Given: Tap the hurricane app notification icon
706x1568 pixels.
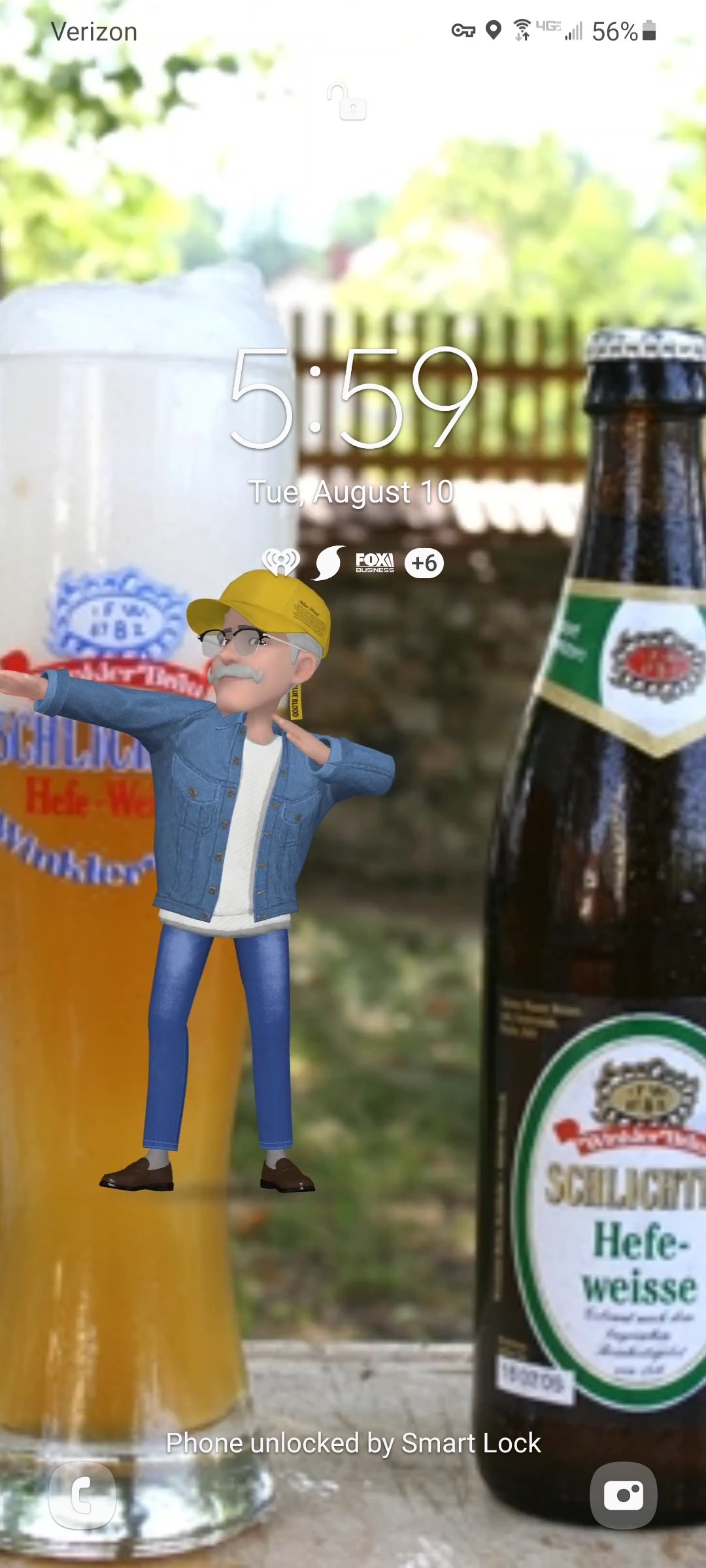Looking at the screenshot, I should [x=328, y=563].
